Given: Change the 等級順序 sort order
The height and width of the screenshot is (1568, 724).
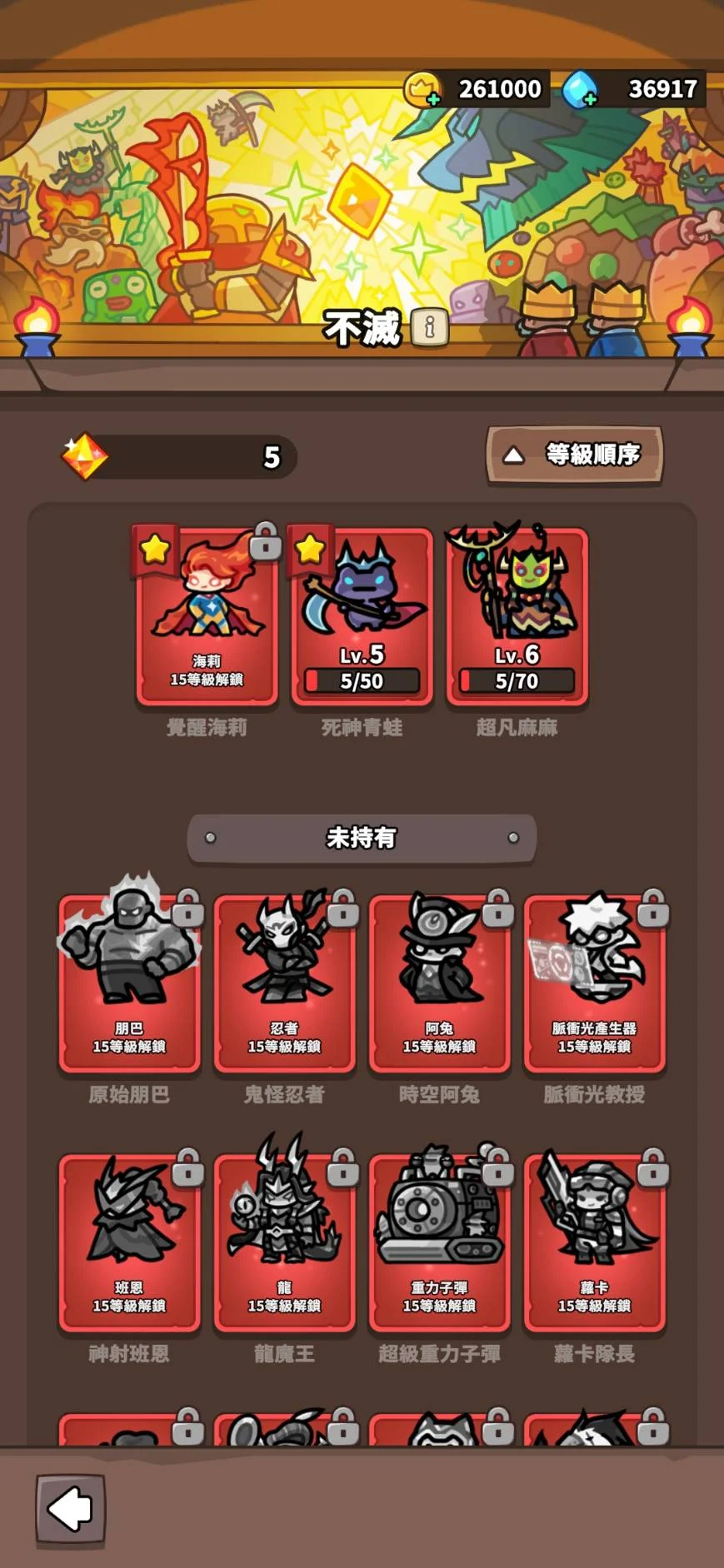Looking at the screenshot, I should pyautogui.click(x=574, y=455).
